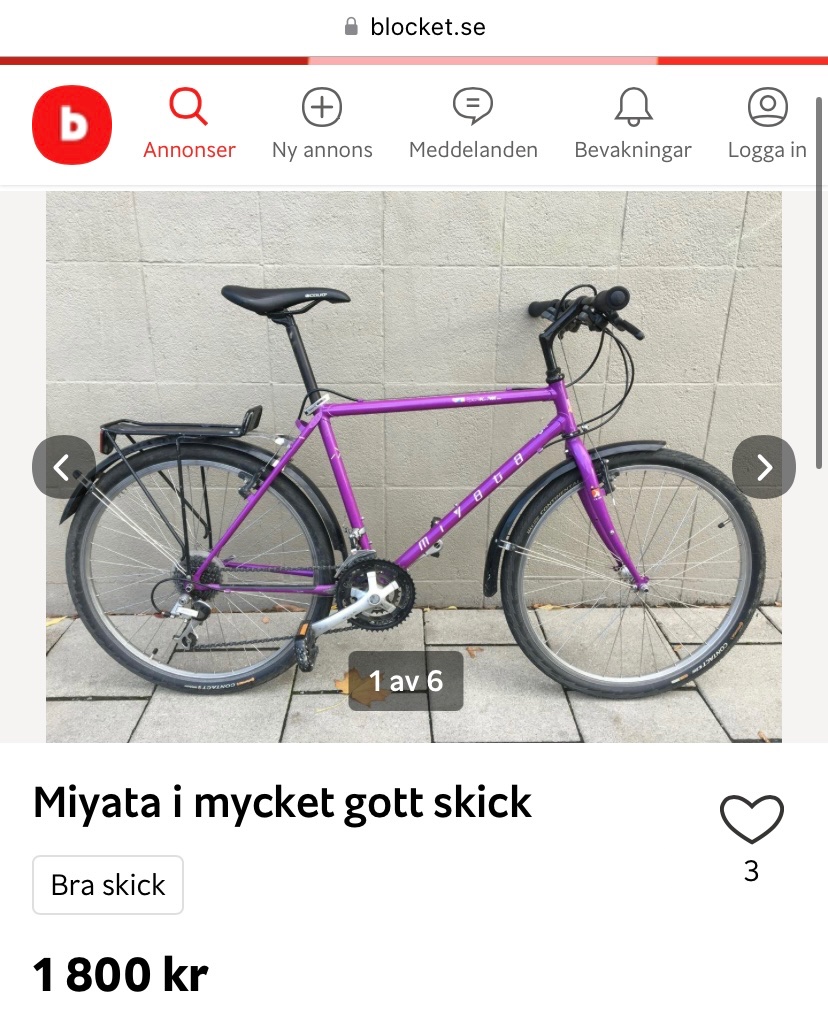Go to the Blocket home logo
The image size is (828, 1012).
pyautogui.click(x=71, y=124)
